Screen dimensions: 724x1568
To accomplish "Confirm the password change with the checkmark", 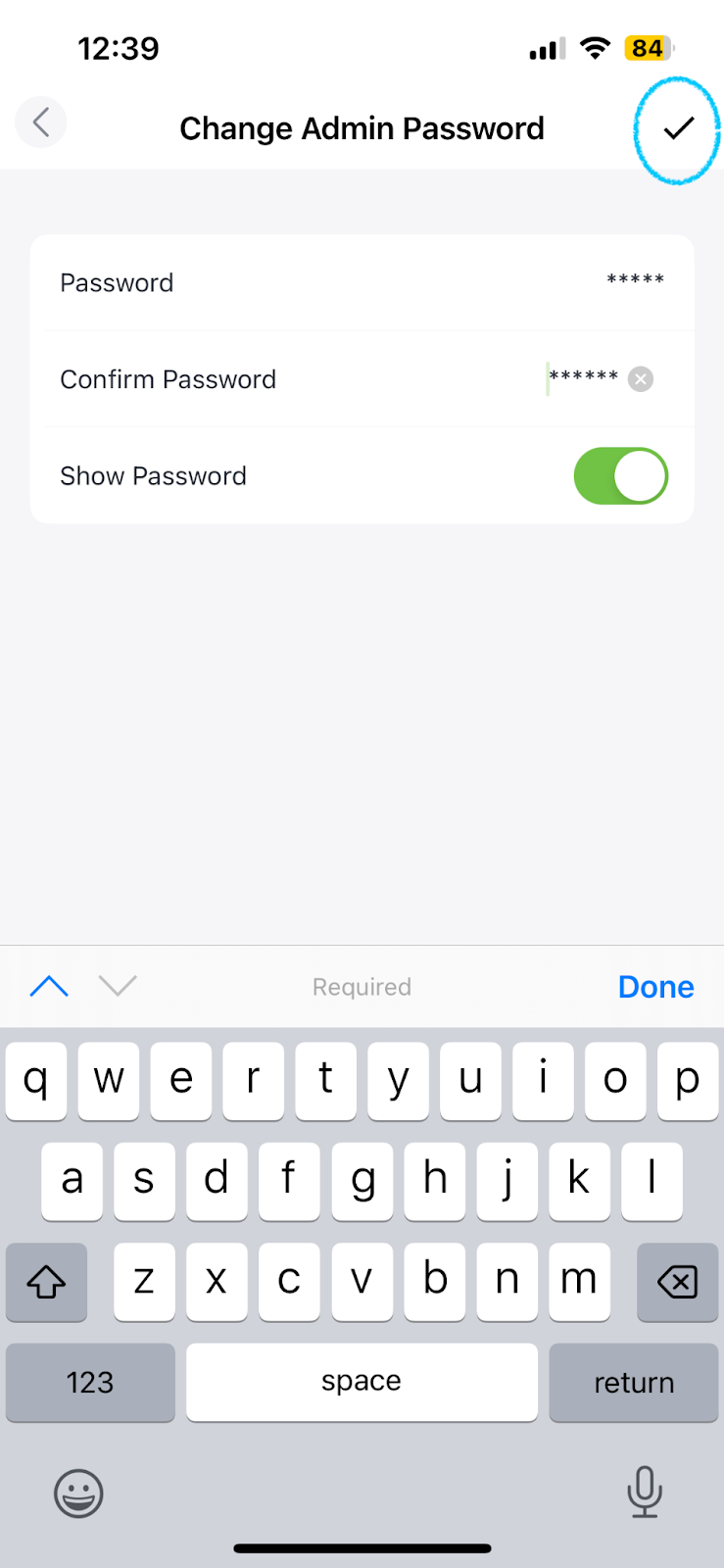I will pos(679,127).
